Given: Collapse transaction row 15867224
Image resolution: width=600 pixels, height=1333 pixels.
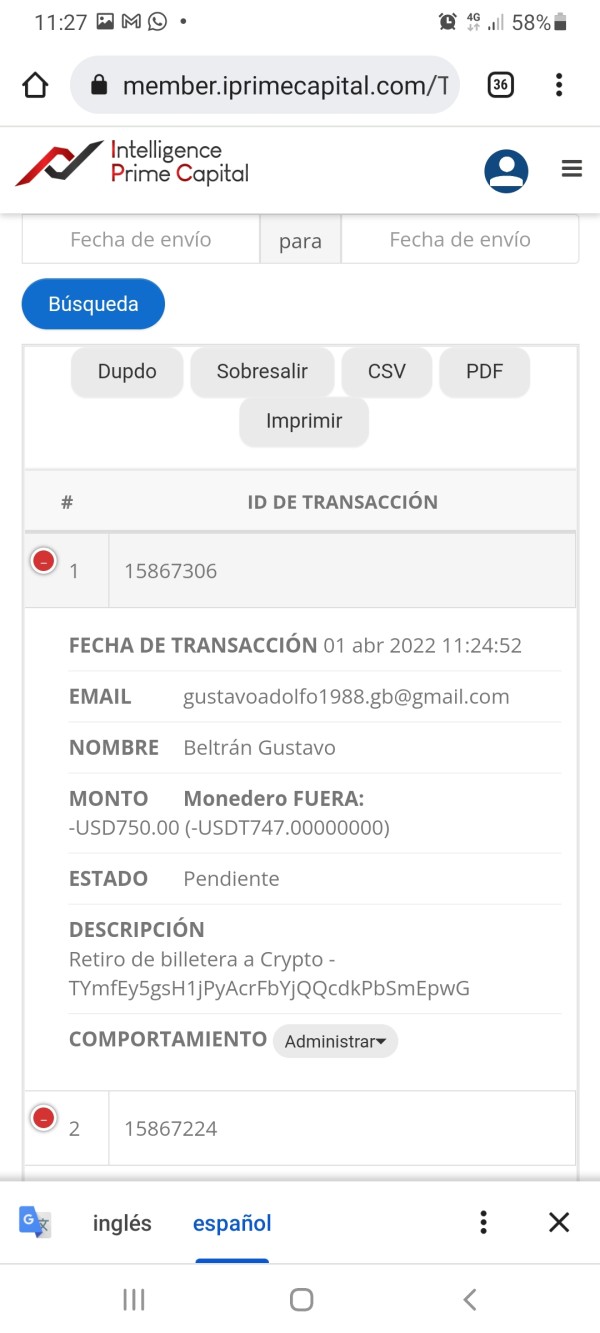Looking at the screenshot, I should (43, 1118).
